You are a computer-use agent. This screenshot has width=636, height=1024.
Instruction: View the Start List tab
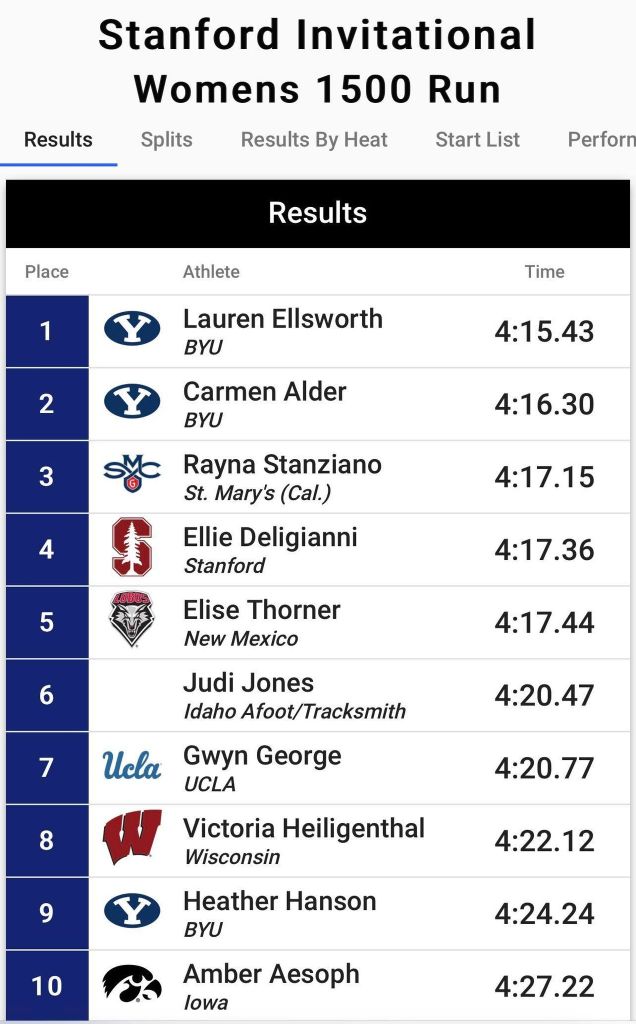pos(477,140)
